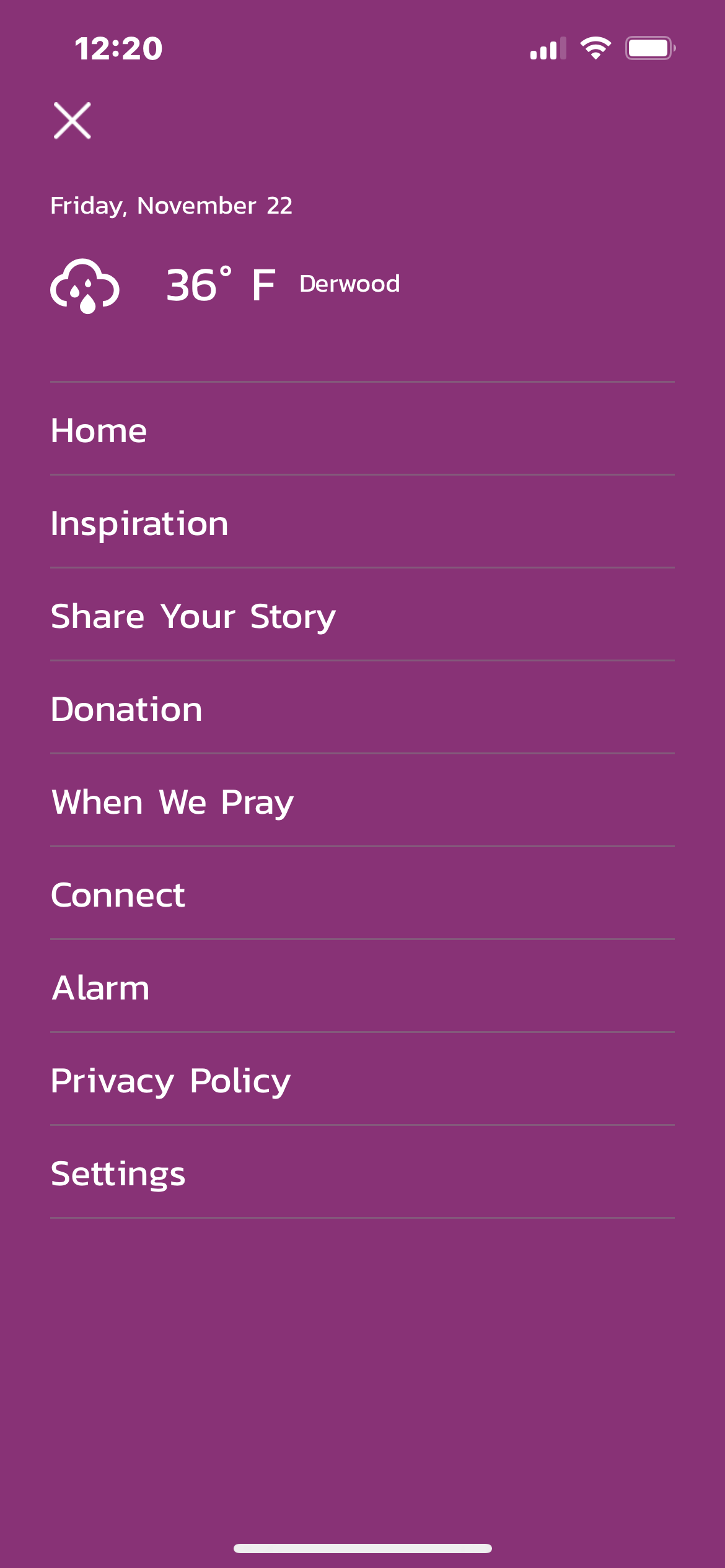
Task: Open Connect from the menu
Action: (x=362, y=894)
